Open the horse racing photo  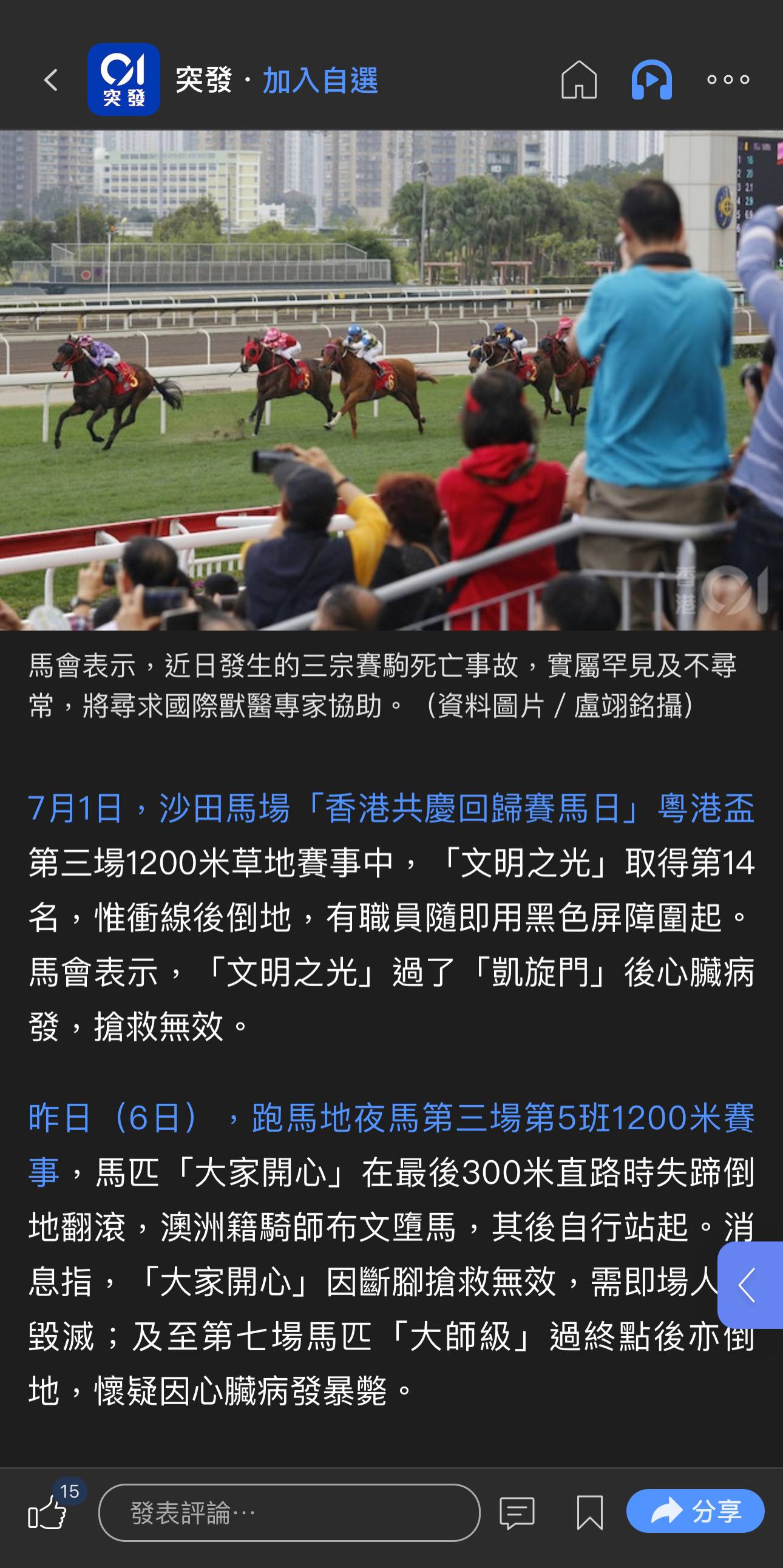tap(391, 380)
